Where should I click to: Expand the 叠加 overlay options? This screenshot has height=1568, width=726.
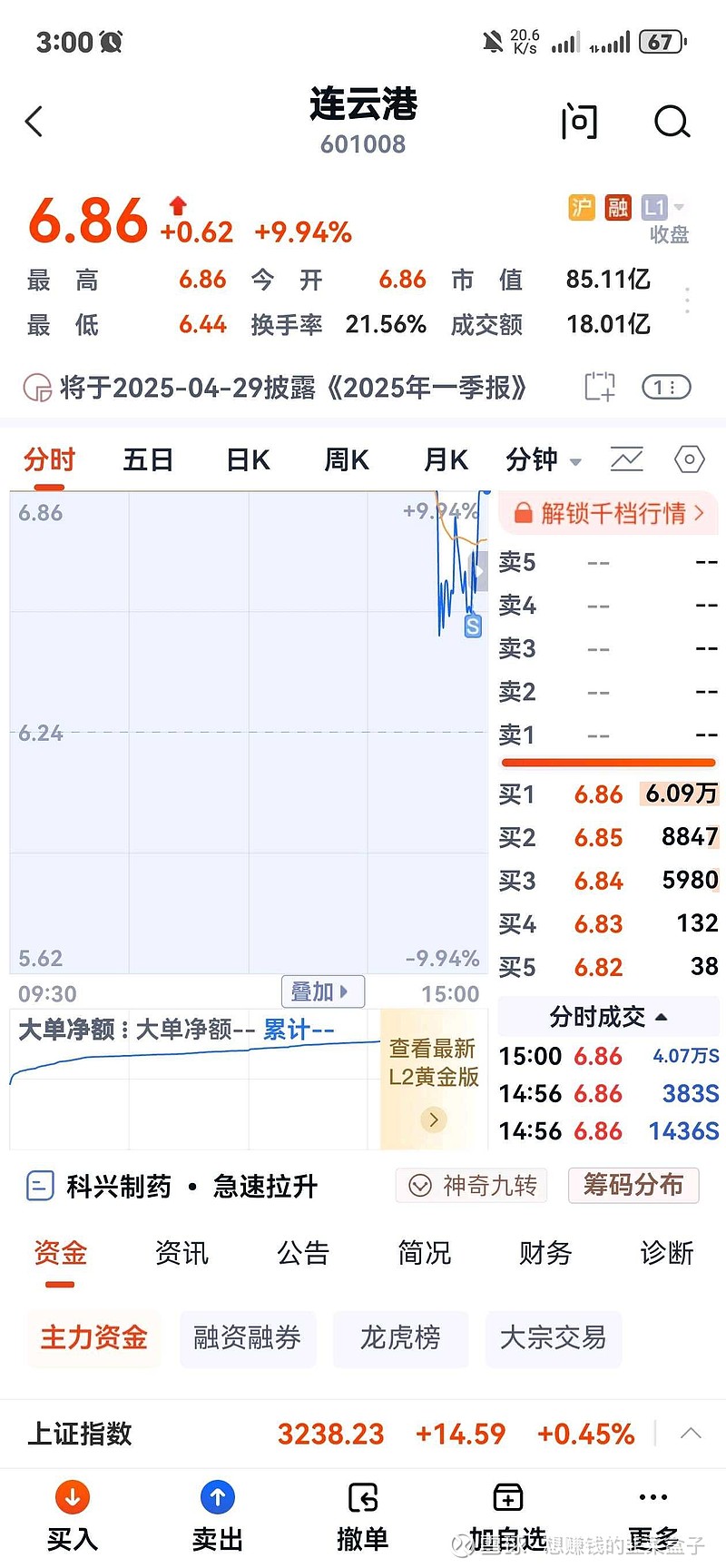[322, 991]
